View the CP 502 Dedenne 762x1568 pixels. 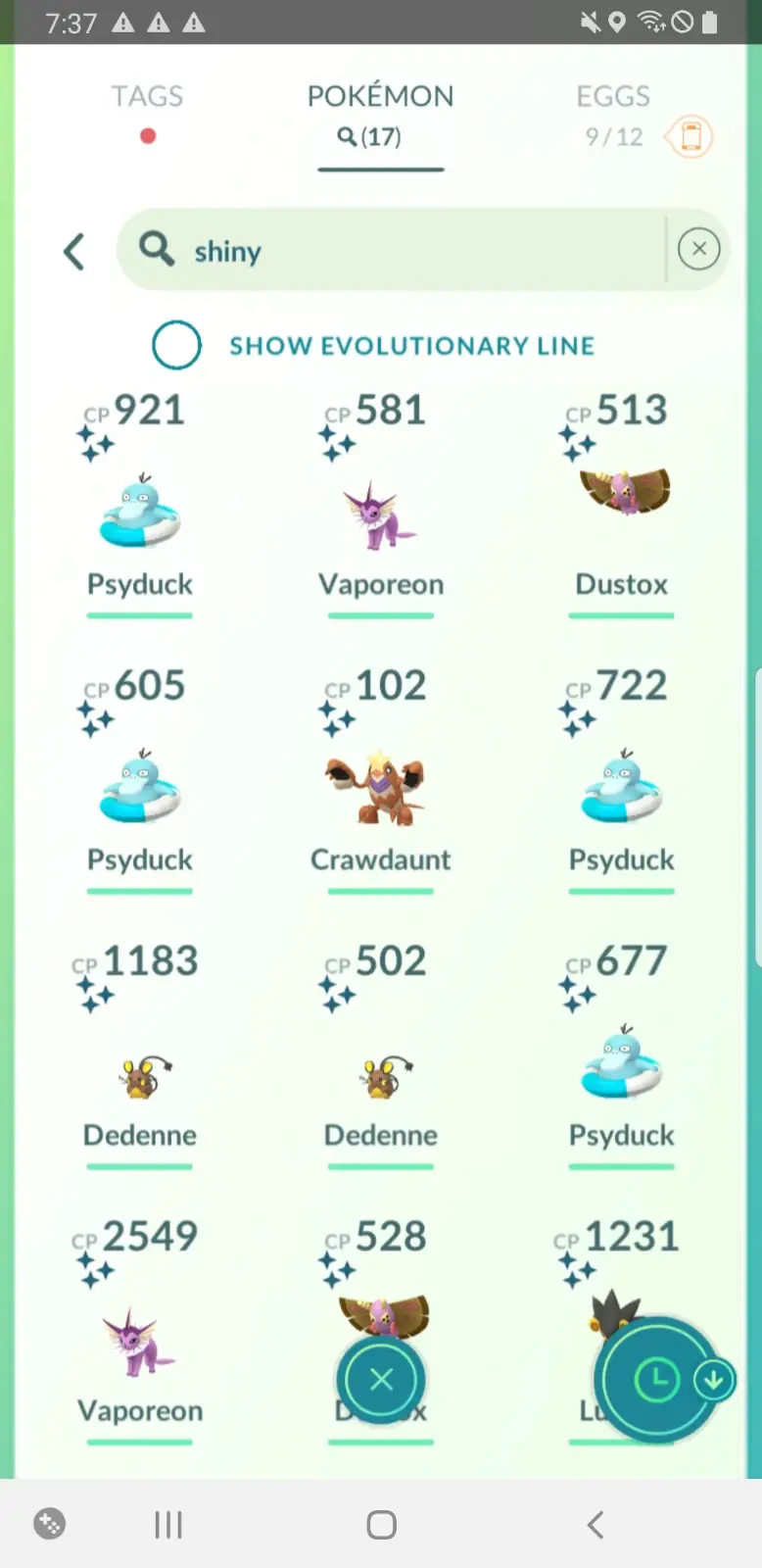point(381,1075)
